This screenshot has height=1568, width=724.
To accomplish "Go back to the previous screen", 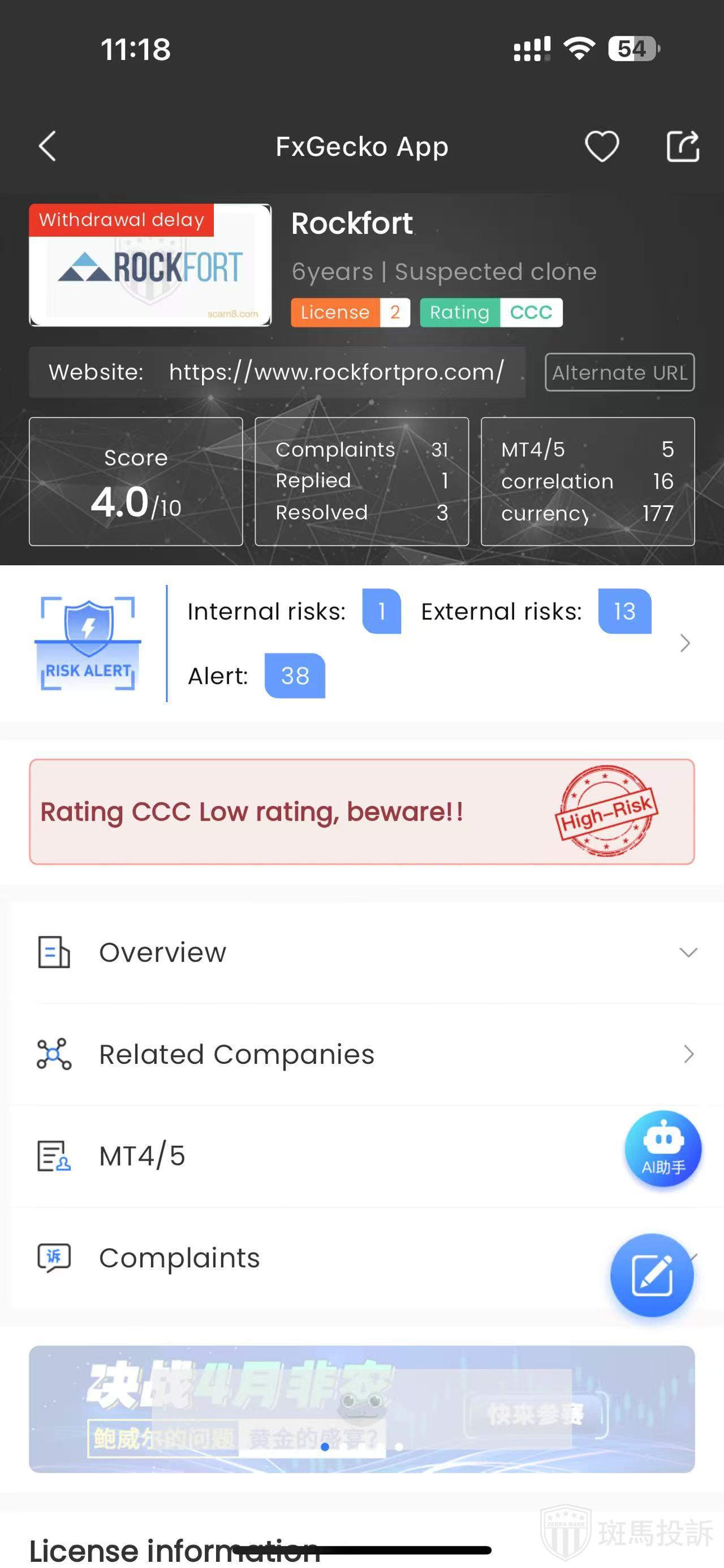I will 48,146.
